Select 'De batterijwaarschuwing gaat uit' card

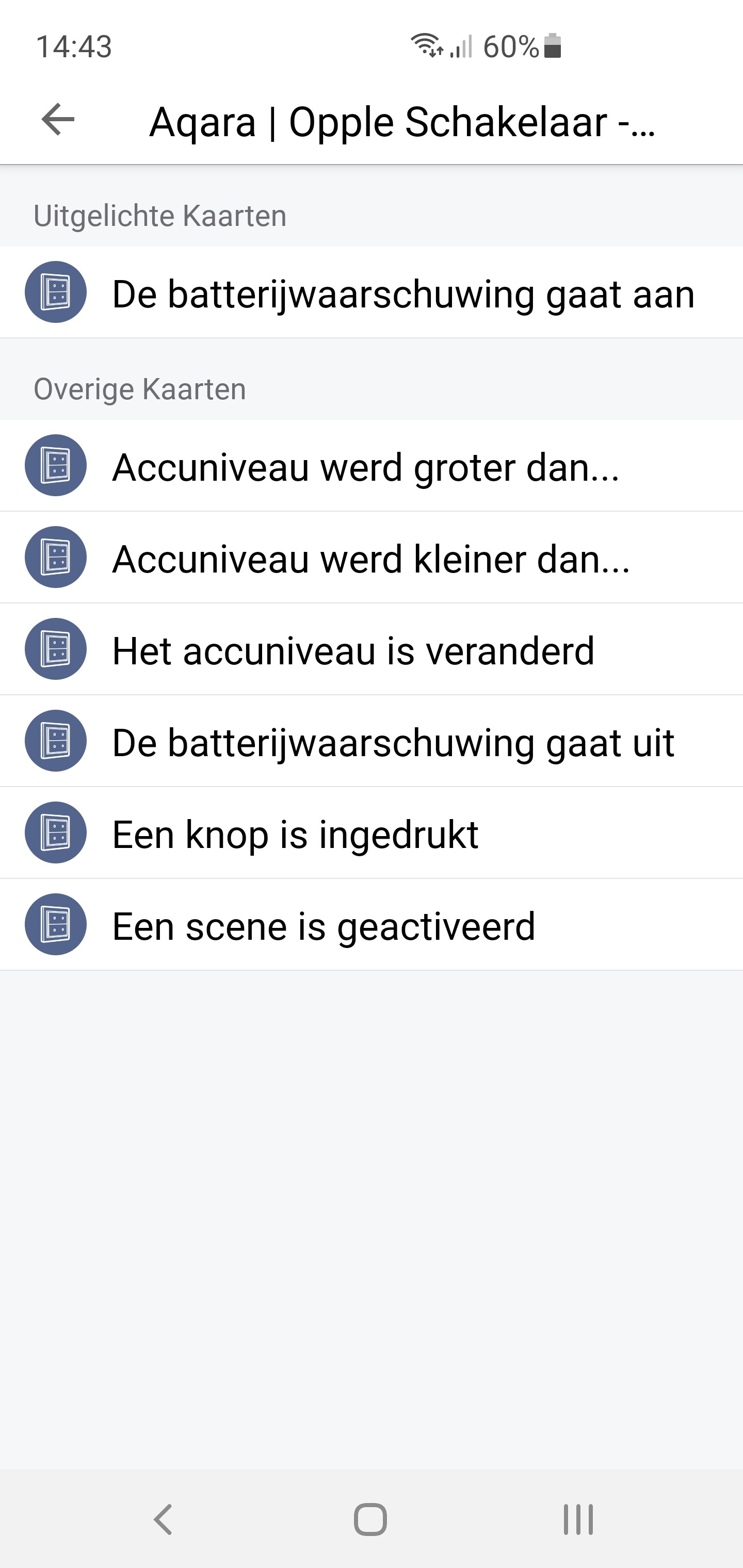coord(372,741)
